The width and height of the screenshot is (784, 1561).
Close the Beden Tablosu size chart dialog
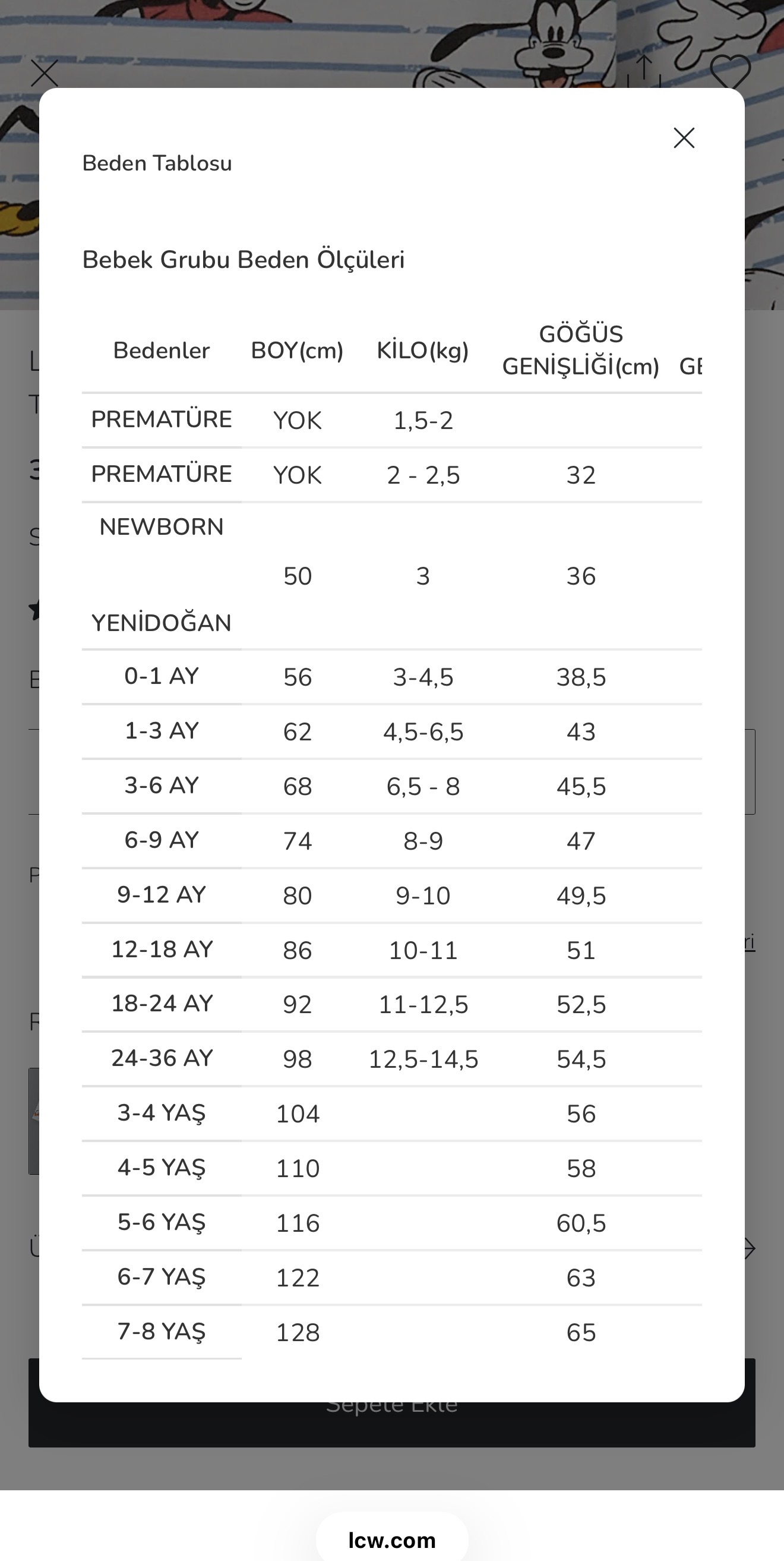click(684, 138)
